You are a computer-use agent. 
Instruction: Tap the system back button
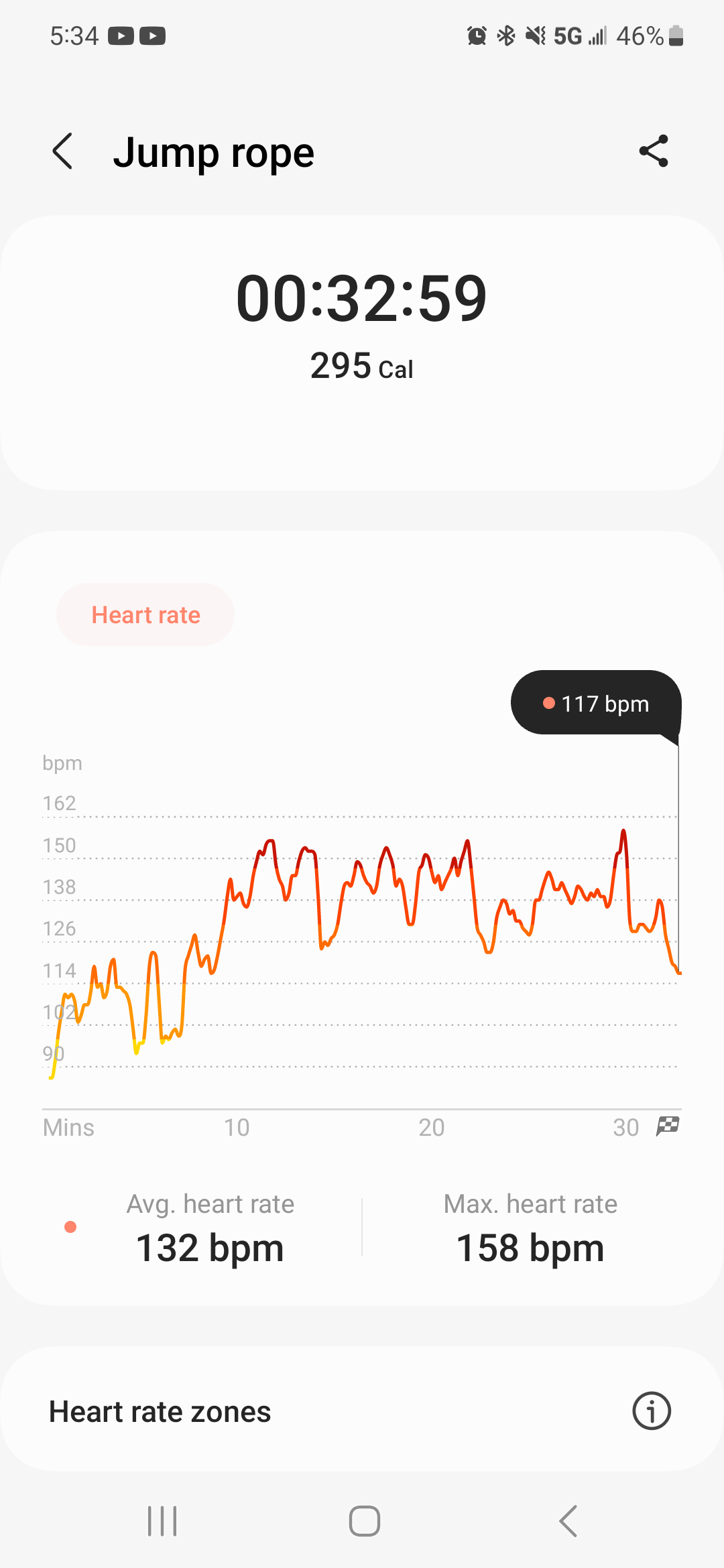coord(568,1520)
